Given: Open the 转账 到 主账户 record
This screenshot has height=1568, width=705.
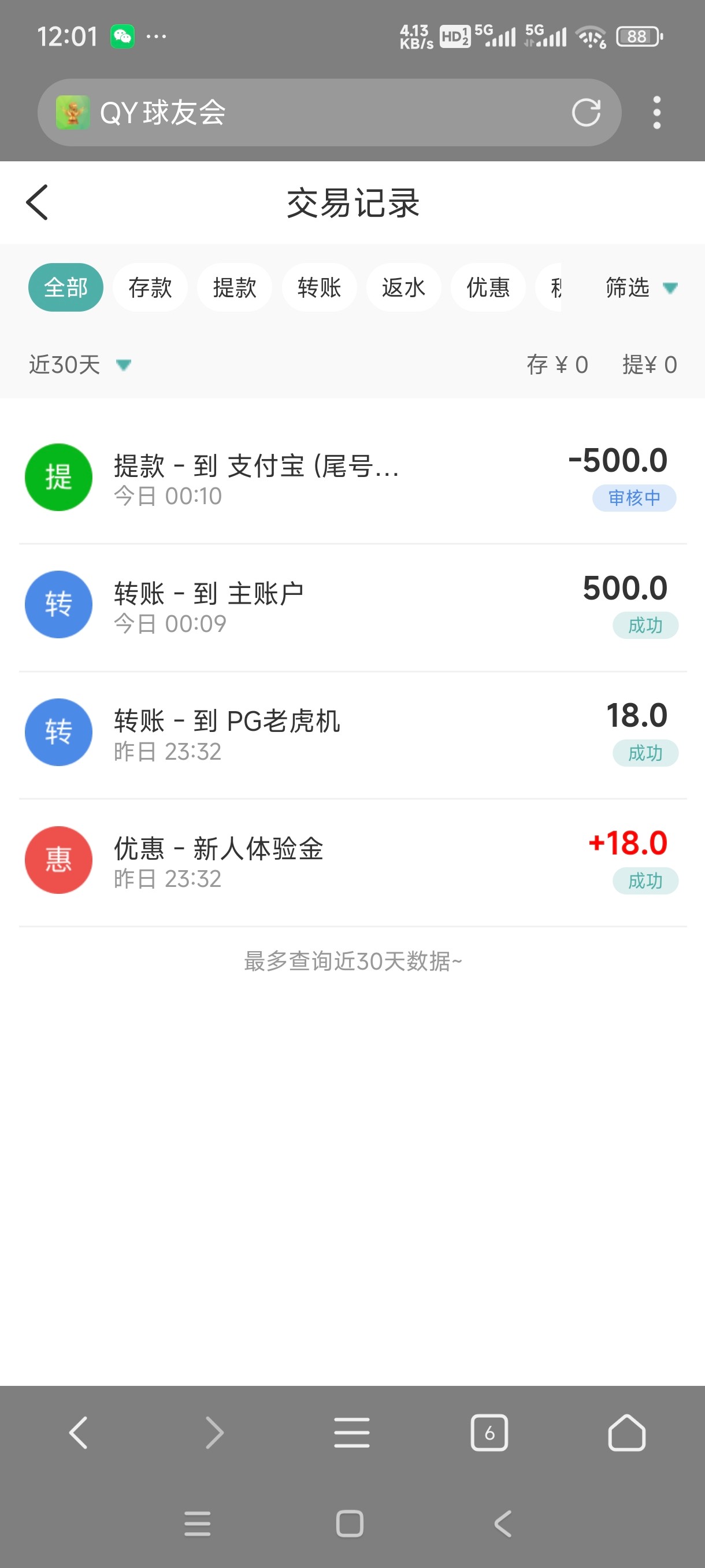Looking at the screenshot, I should click(352, 607).
